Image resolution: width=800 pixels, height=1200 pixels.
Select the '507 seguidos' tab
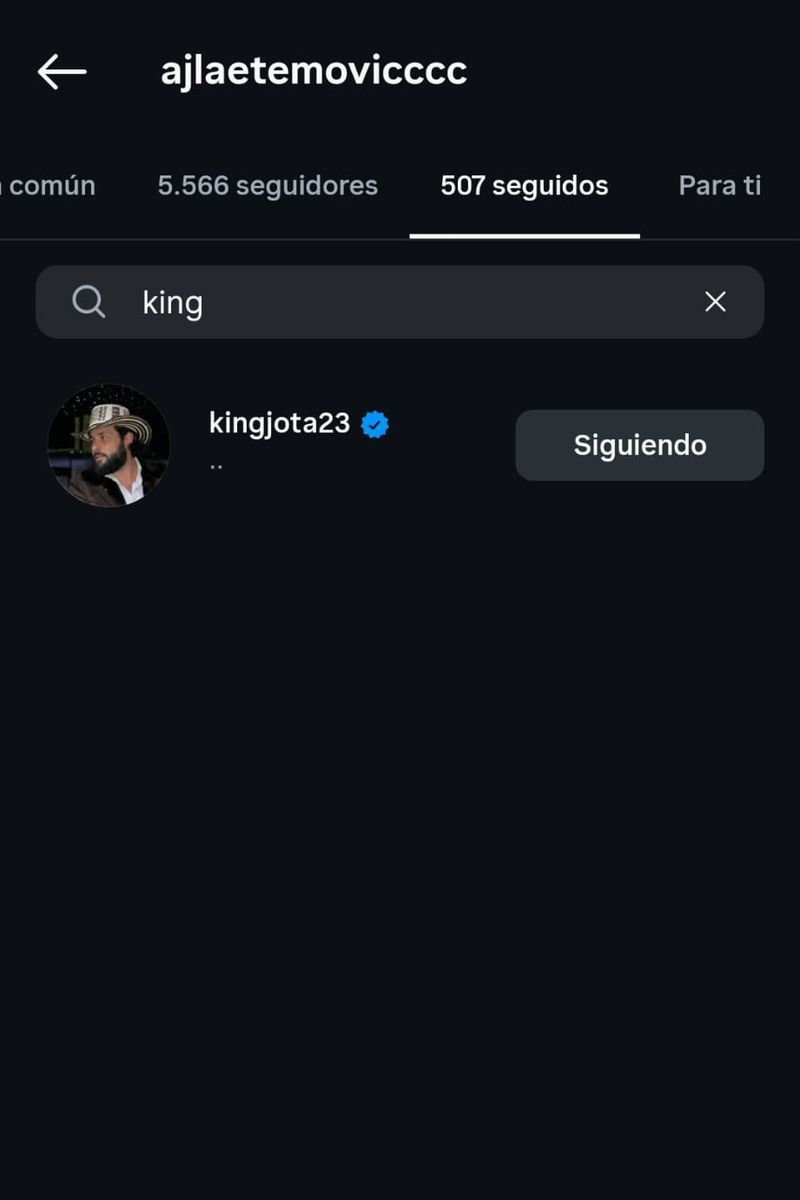click(523, 185)
